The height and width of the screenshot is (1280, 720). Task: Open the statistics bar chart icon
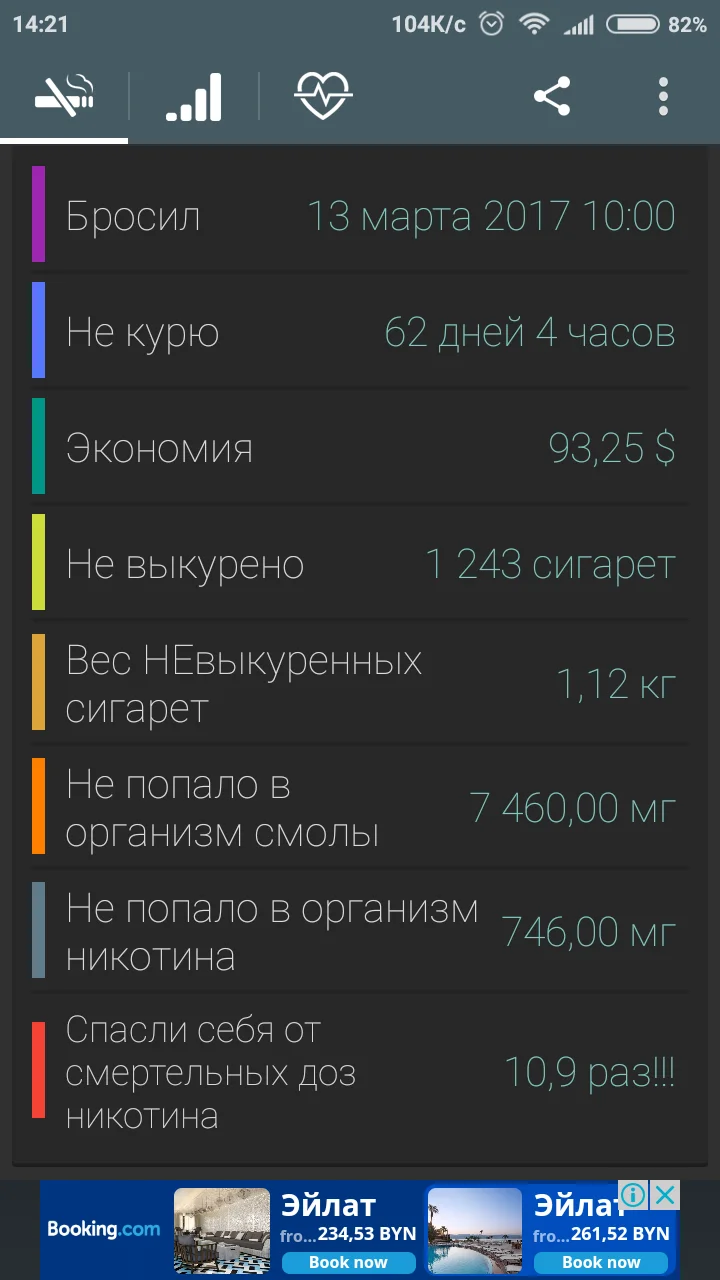point(193,95)
